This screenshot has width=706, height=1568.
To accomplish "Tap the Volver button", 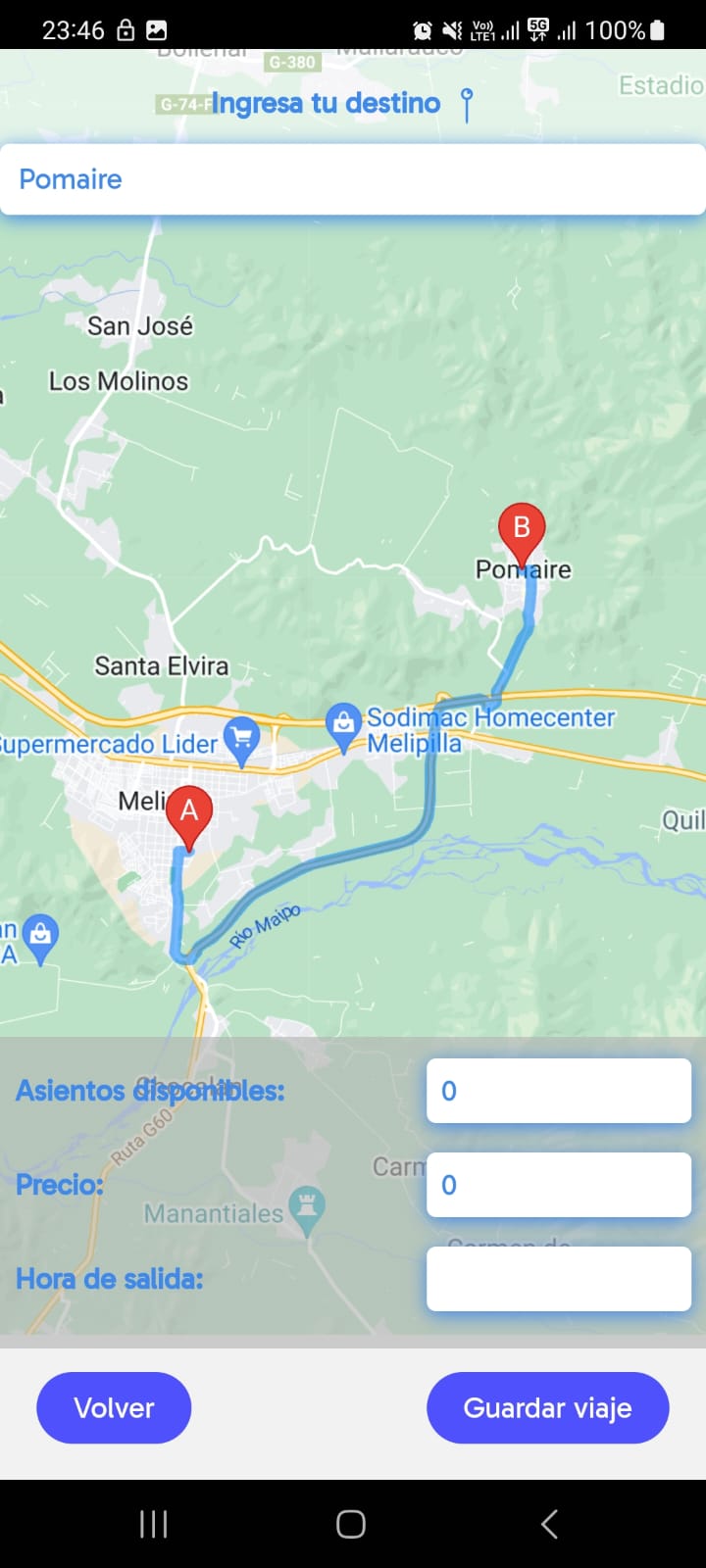I will point(114,1408).
